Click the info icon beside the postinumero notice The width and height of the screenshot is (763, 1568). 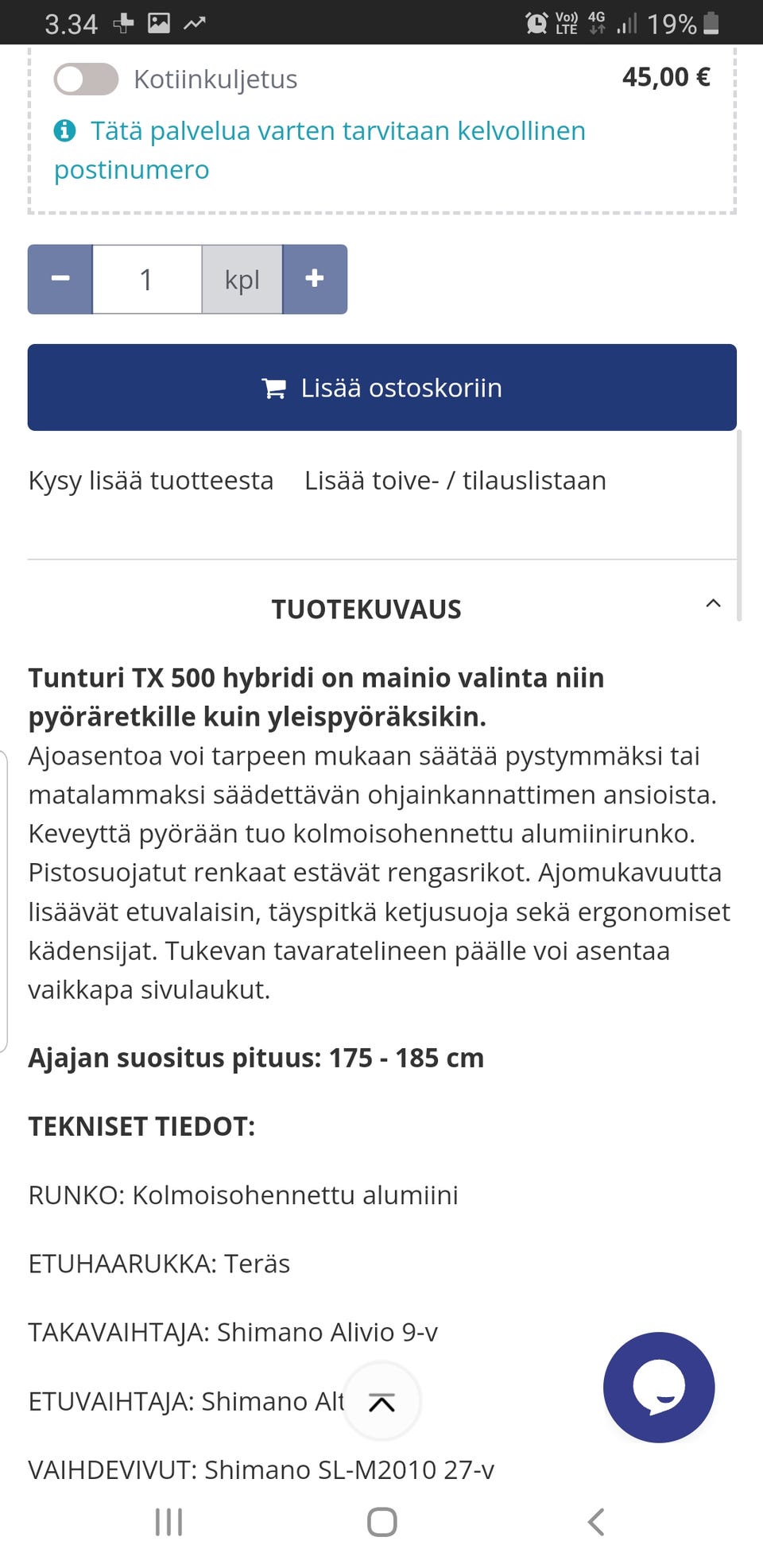tap(65, 130)
